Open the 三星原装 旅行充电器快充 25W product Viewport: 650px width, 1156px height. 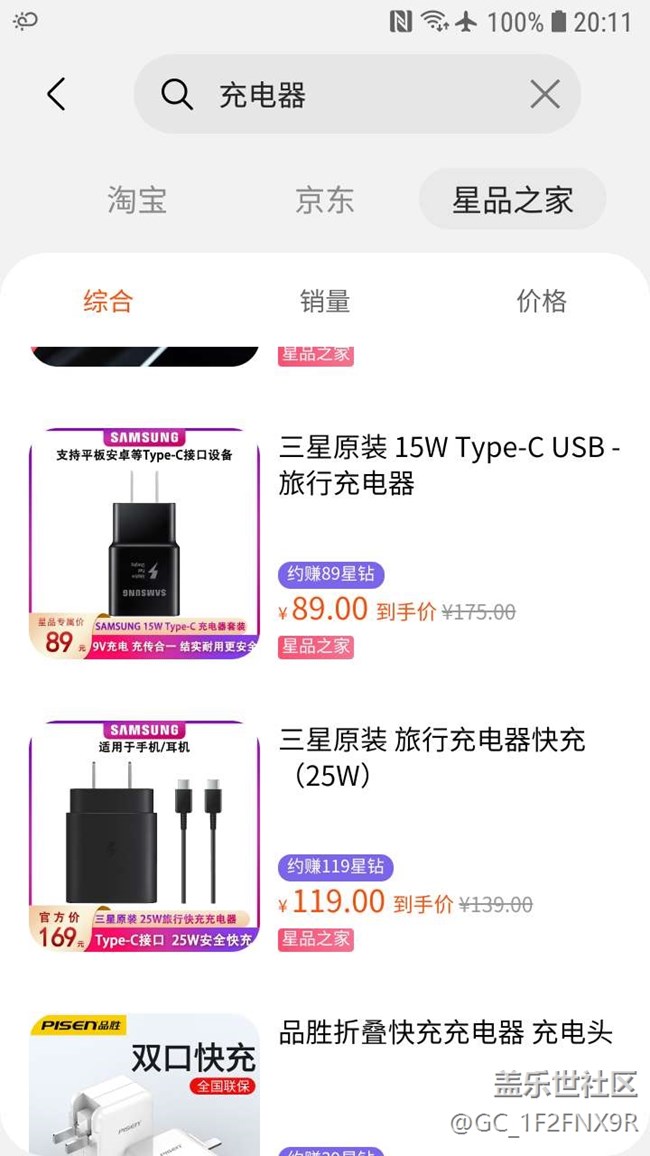(x=432, y=758)
